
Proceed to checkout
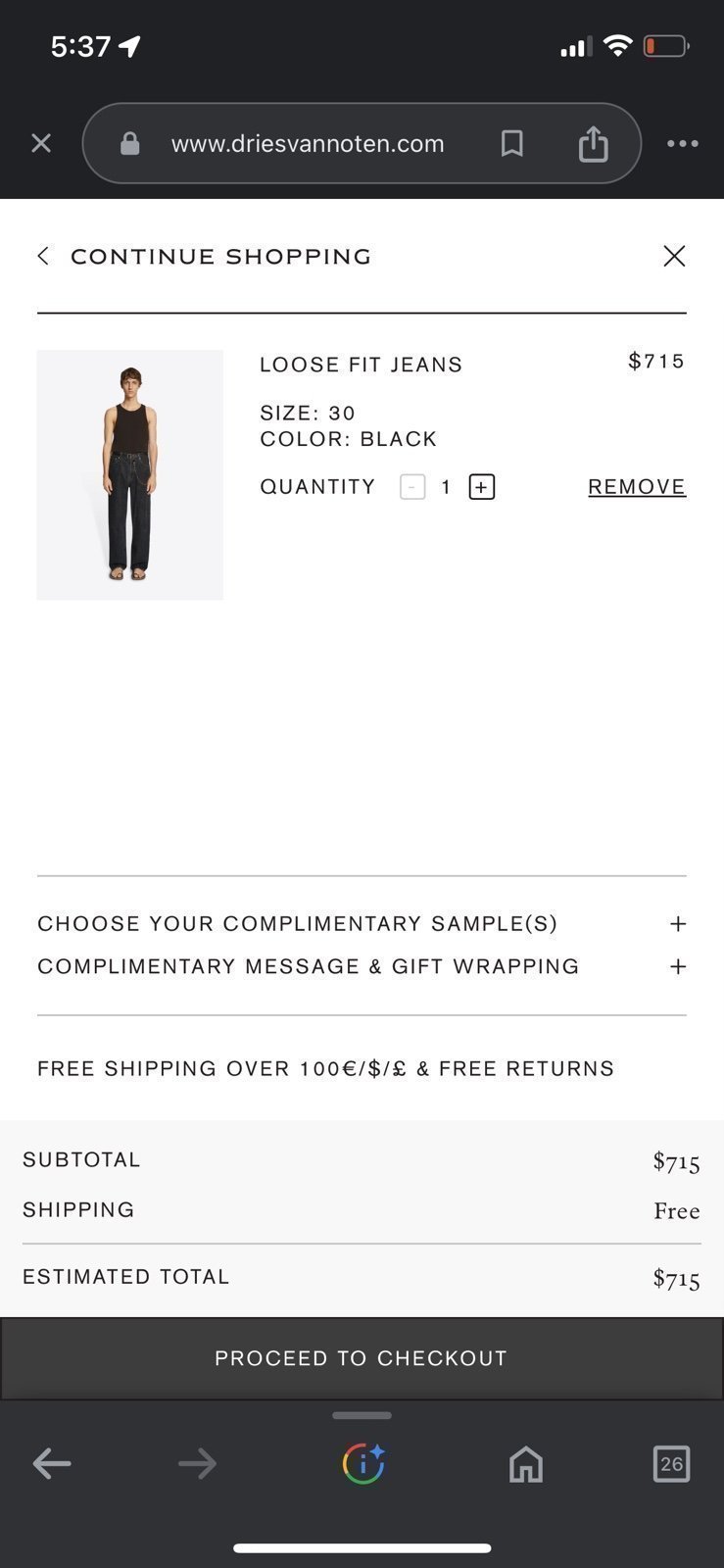[362, 1358]
